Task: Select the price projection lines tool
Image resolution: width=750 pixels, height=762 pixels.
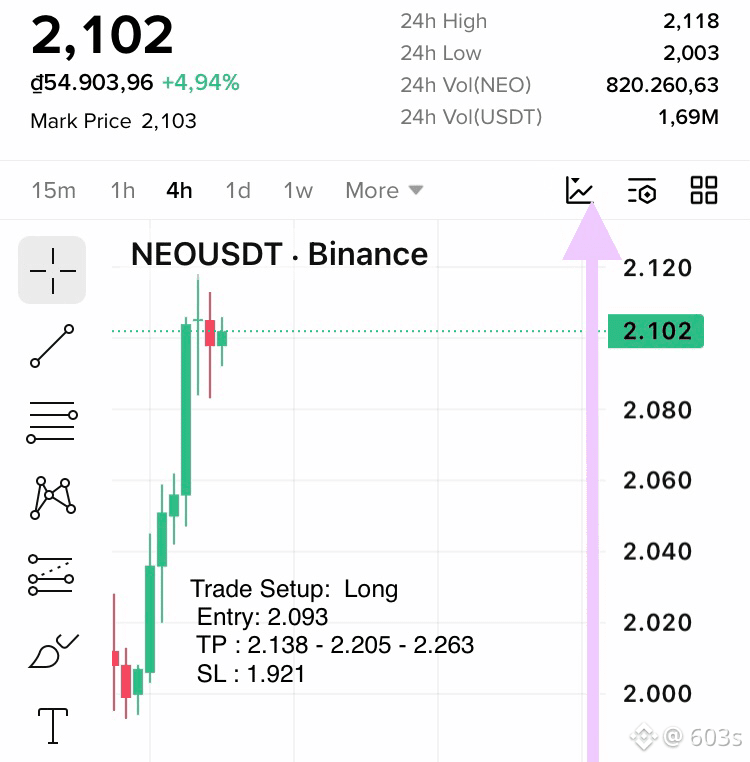Action: tap(51, 574)
